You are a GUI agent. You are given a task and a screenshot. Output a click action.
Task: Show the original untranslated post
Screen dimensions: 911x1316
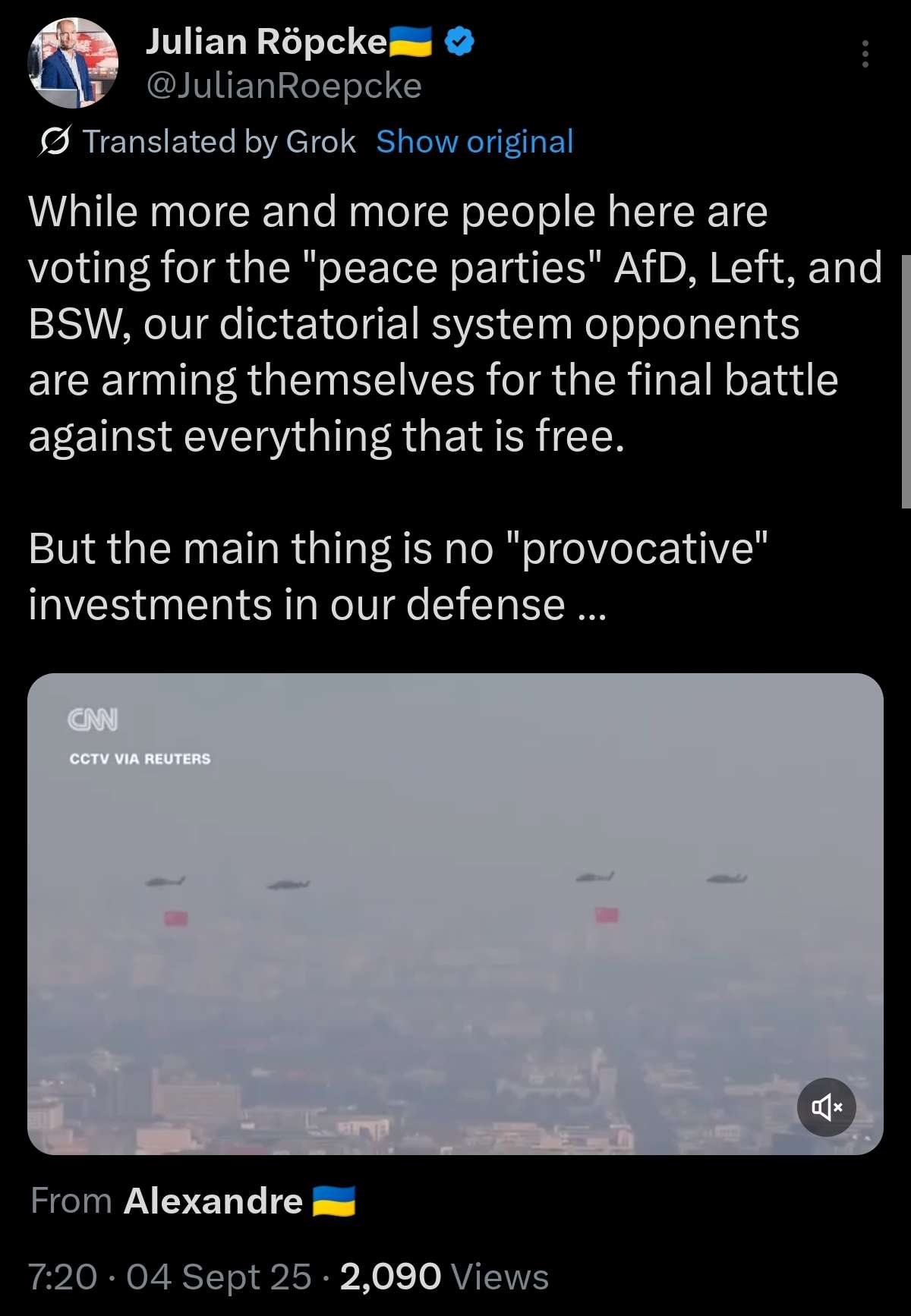[474, 142]
